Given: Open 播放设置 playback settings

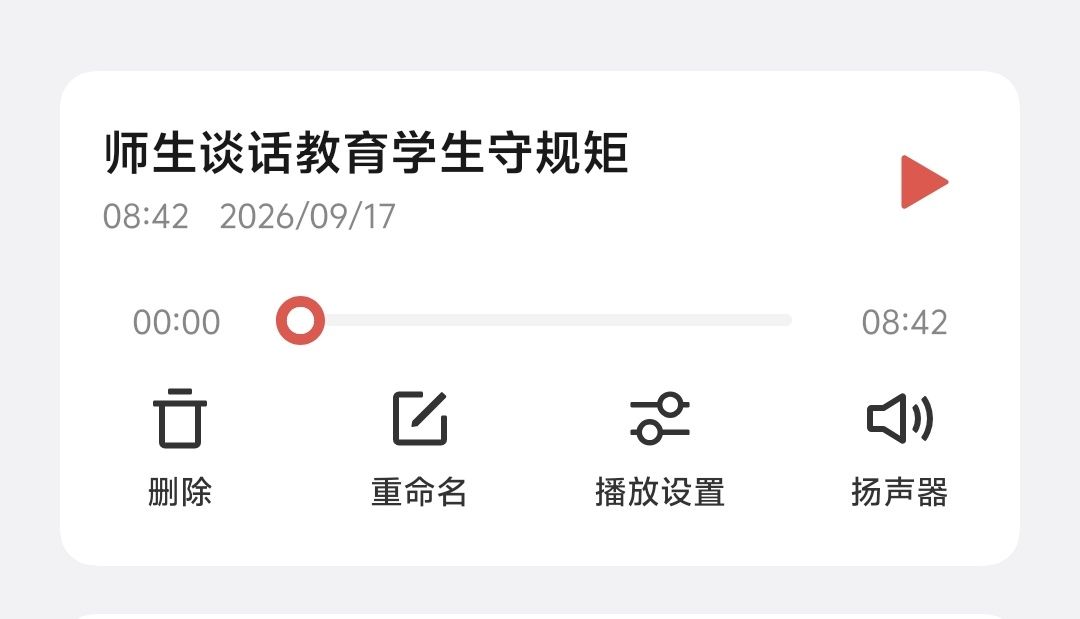Looking at the screenshot, I should coord(660,448).
